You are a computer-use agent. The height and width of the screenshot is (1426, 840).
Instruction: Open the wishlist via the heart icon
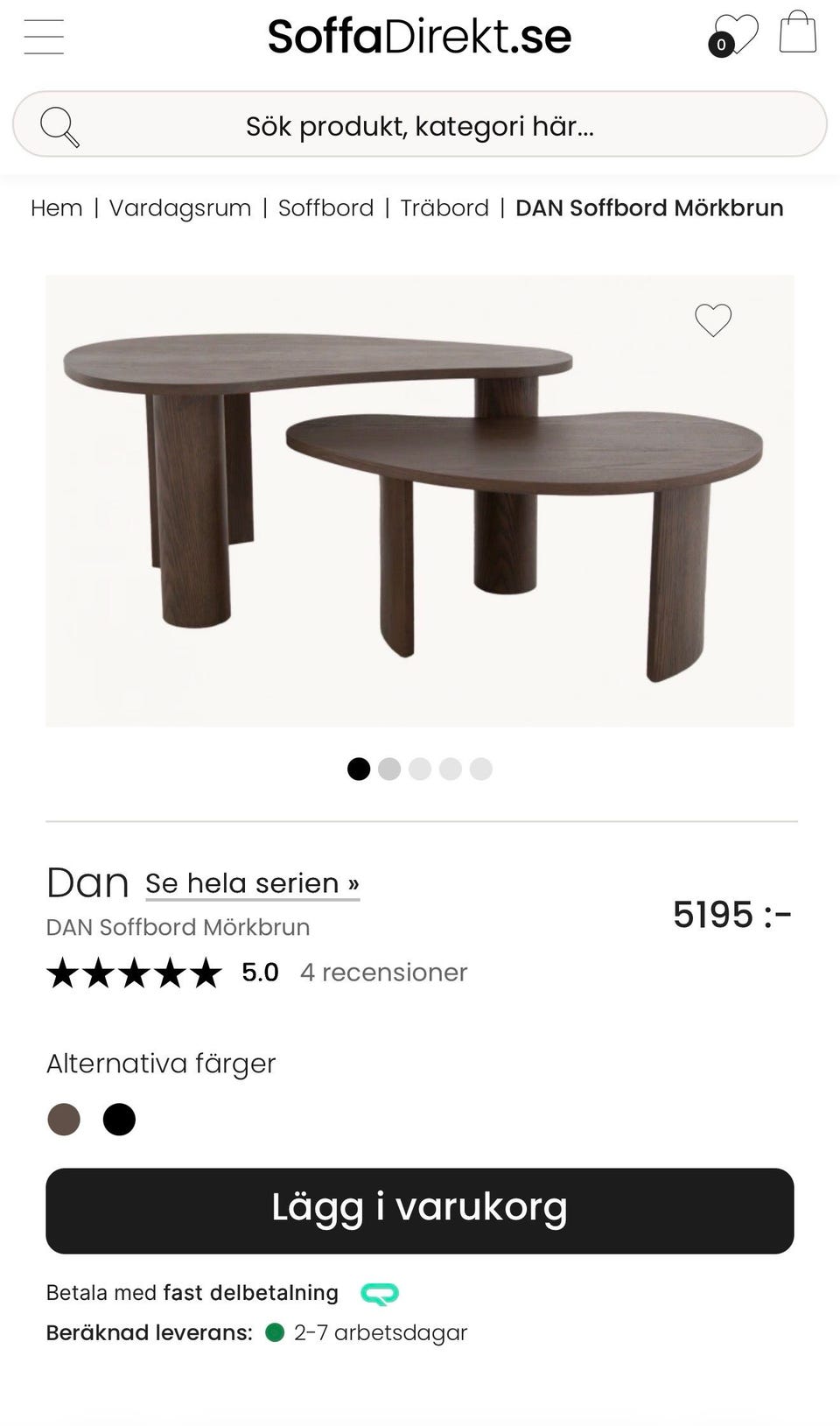pyautogui.click(x=738, y=33)
